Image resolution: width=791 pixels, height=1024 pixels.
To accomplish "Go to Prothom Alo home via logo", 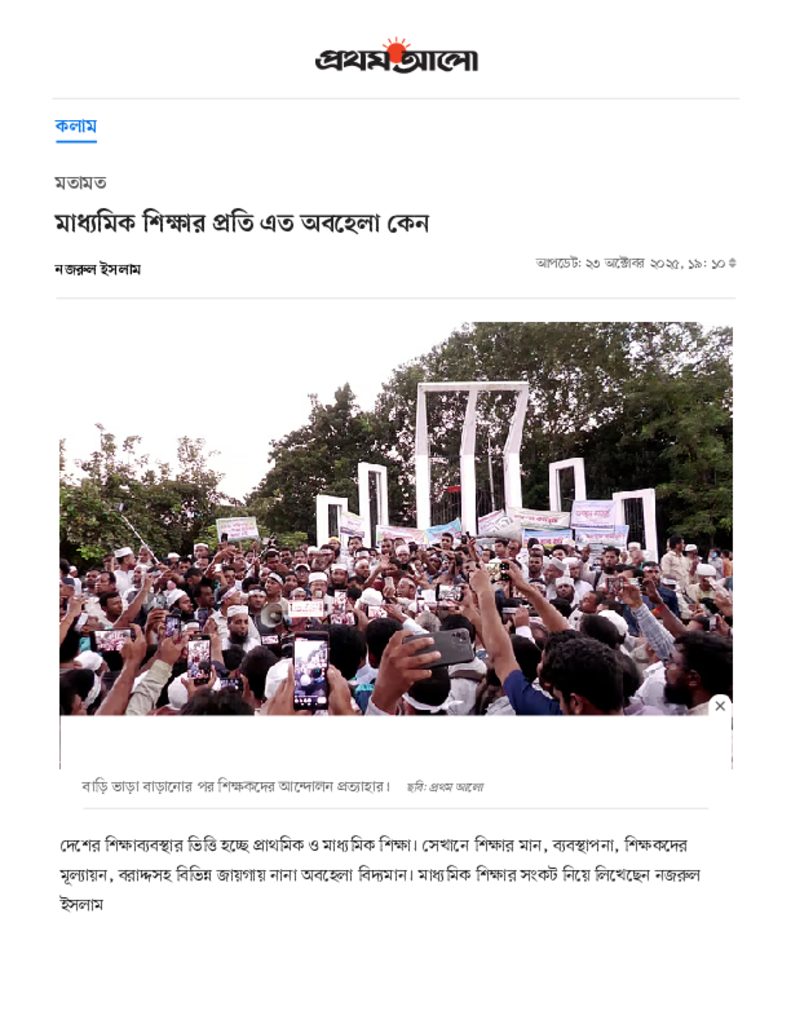I will 396,58.
